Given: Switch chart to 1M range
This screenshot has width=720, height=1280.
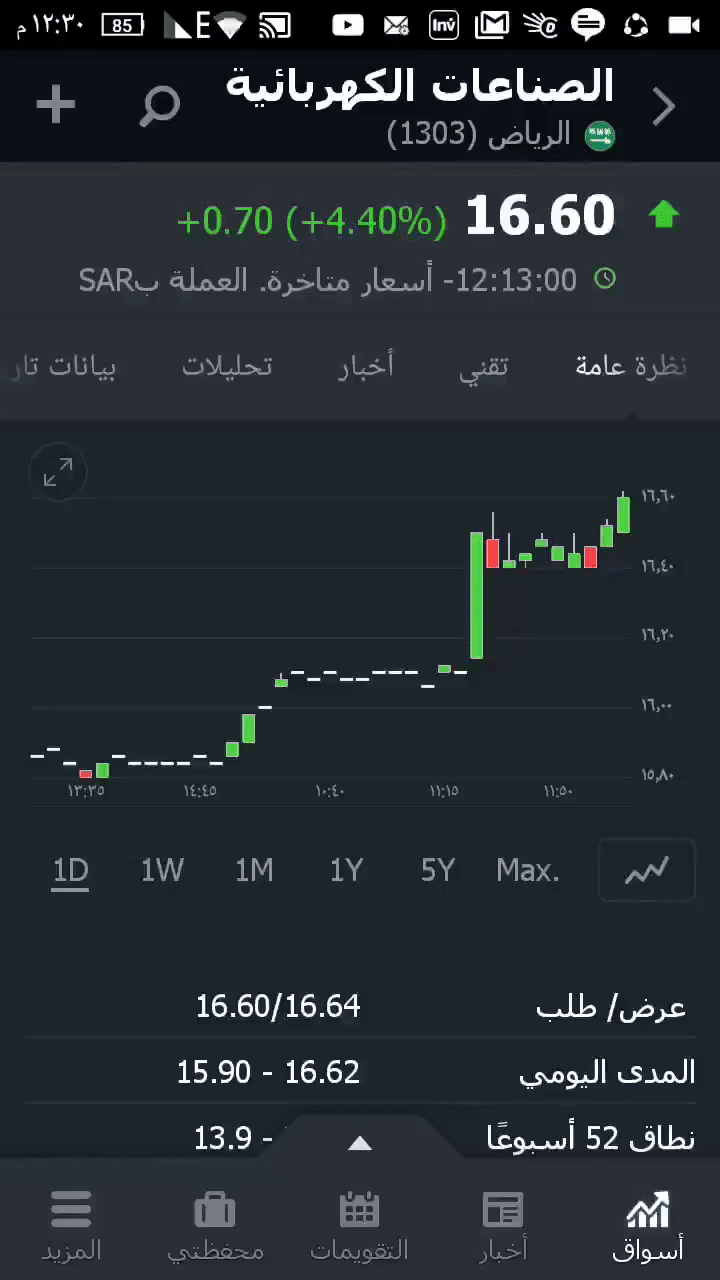Looking at the screenshot, I should click(254, 871).
